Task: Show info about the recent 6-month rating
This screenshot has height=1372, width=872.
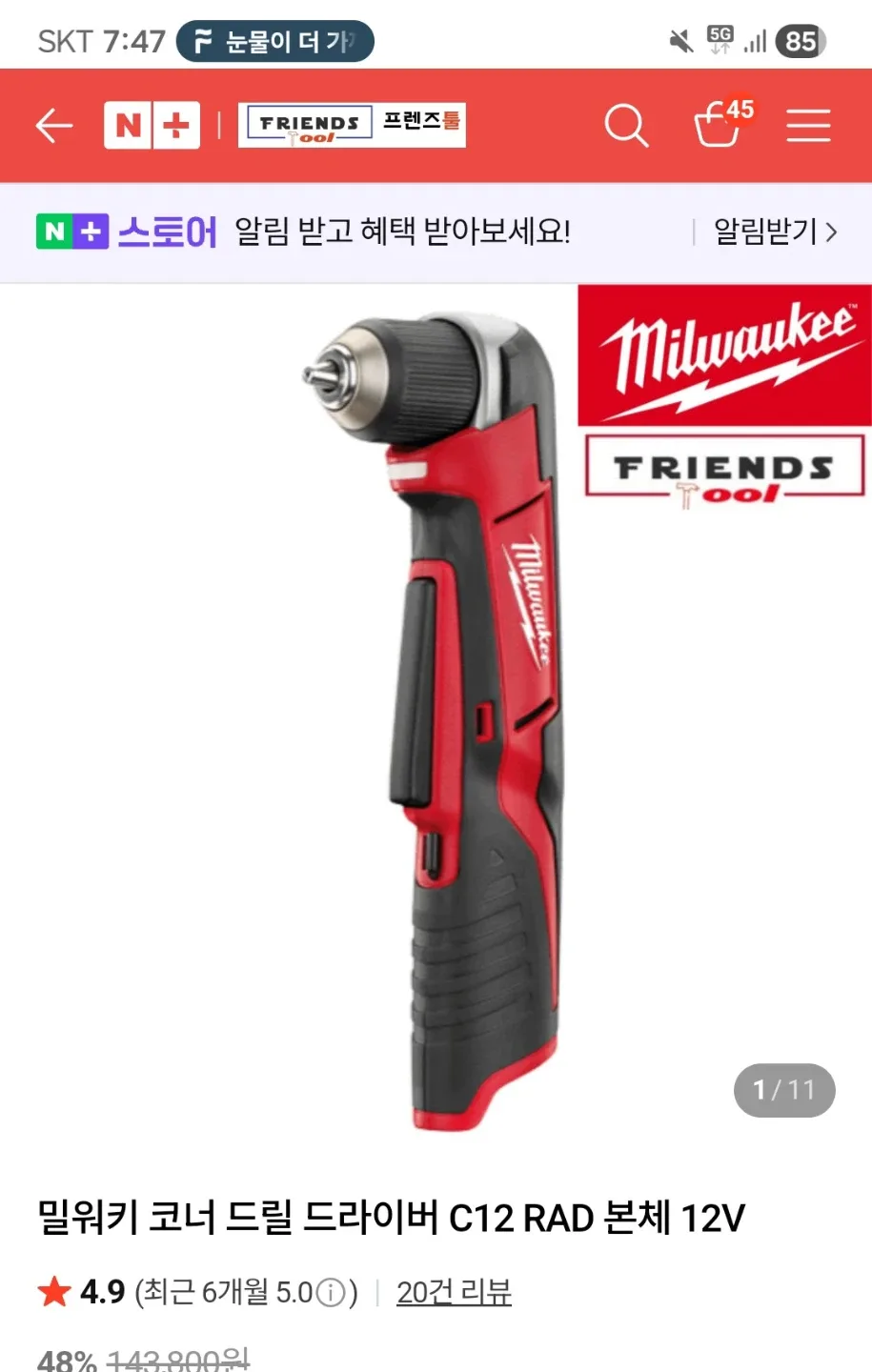Action: [331, 1294]
